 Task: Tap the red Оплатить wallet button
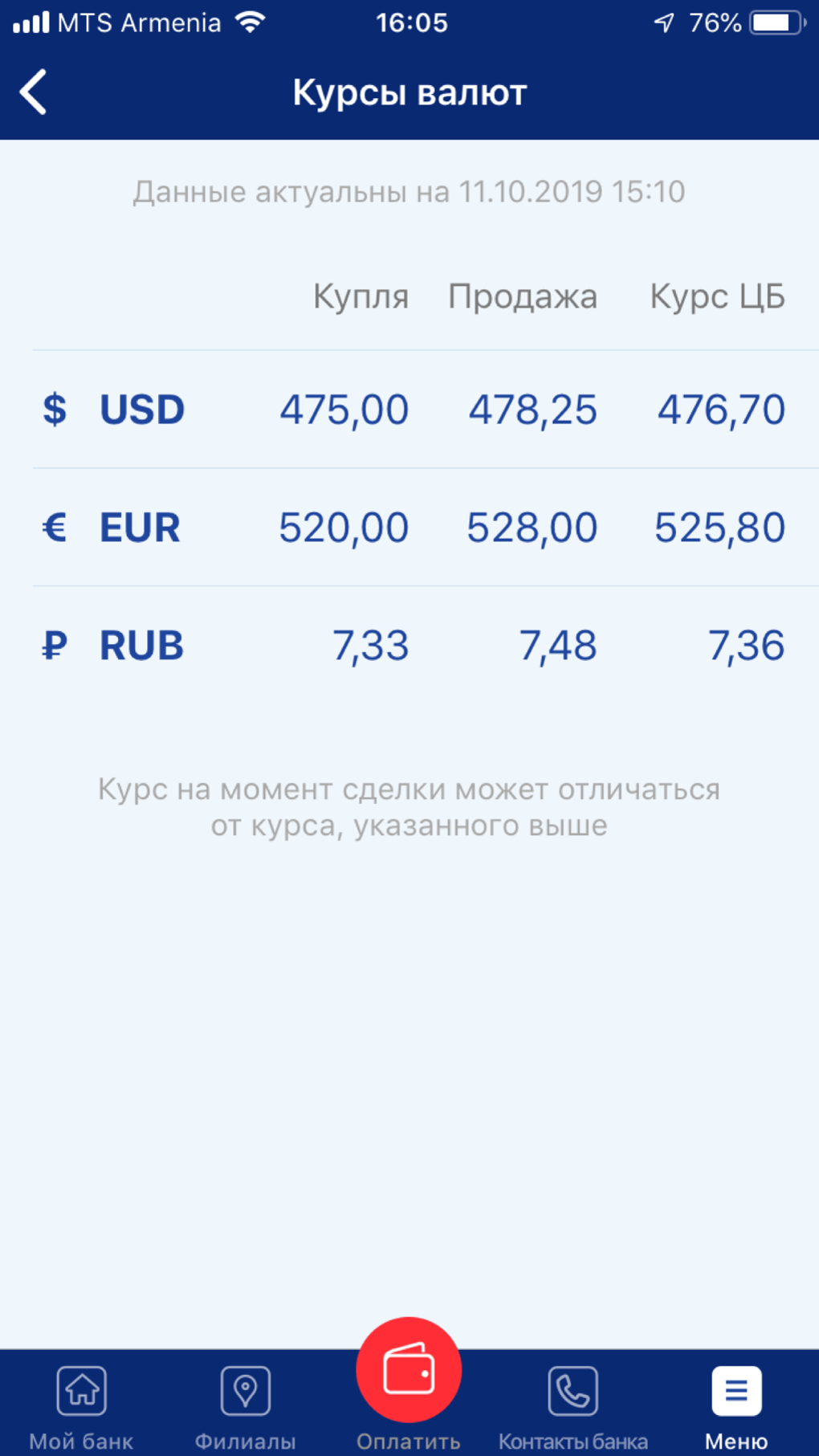point(409,1370)
